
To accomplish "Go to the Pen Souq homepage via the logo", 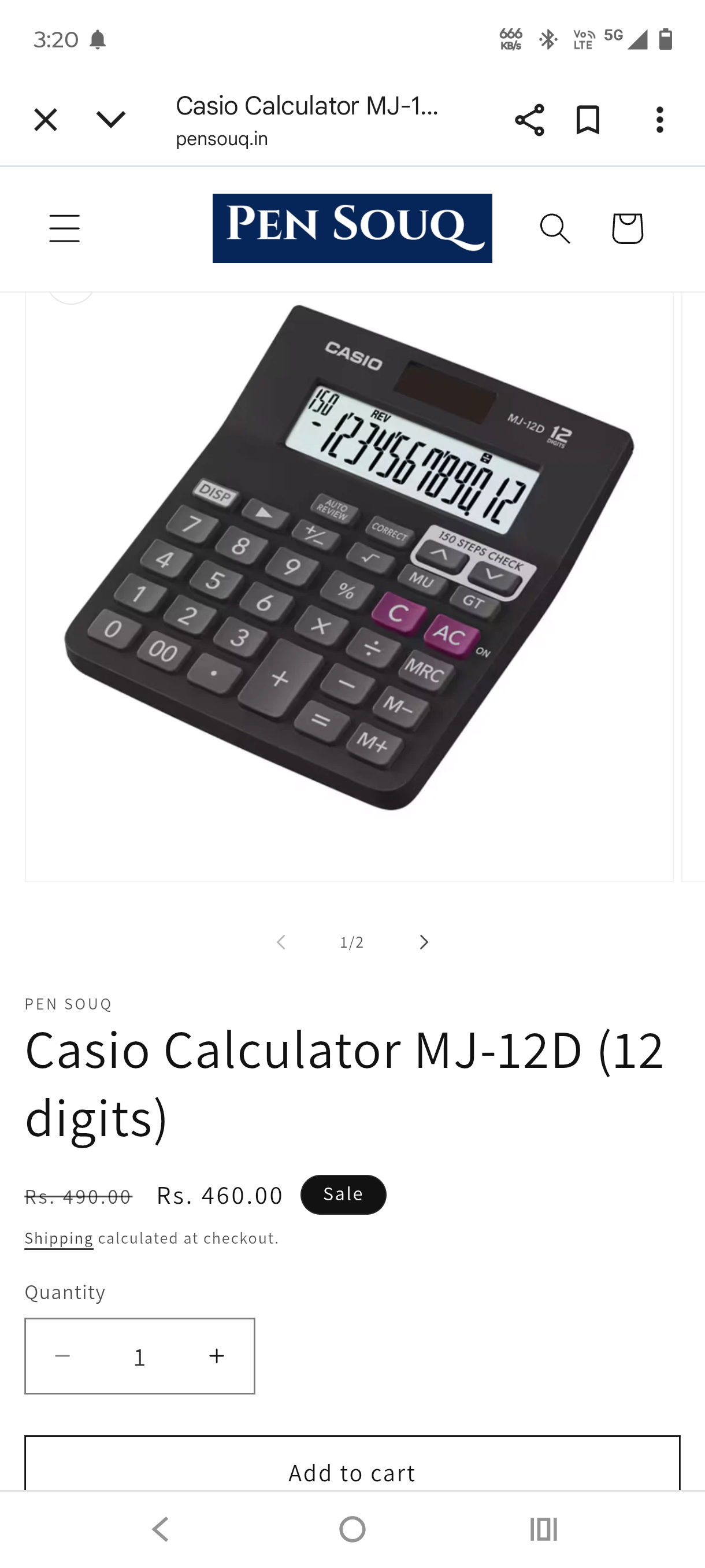I will [x=352, y=228].
